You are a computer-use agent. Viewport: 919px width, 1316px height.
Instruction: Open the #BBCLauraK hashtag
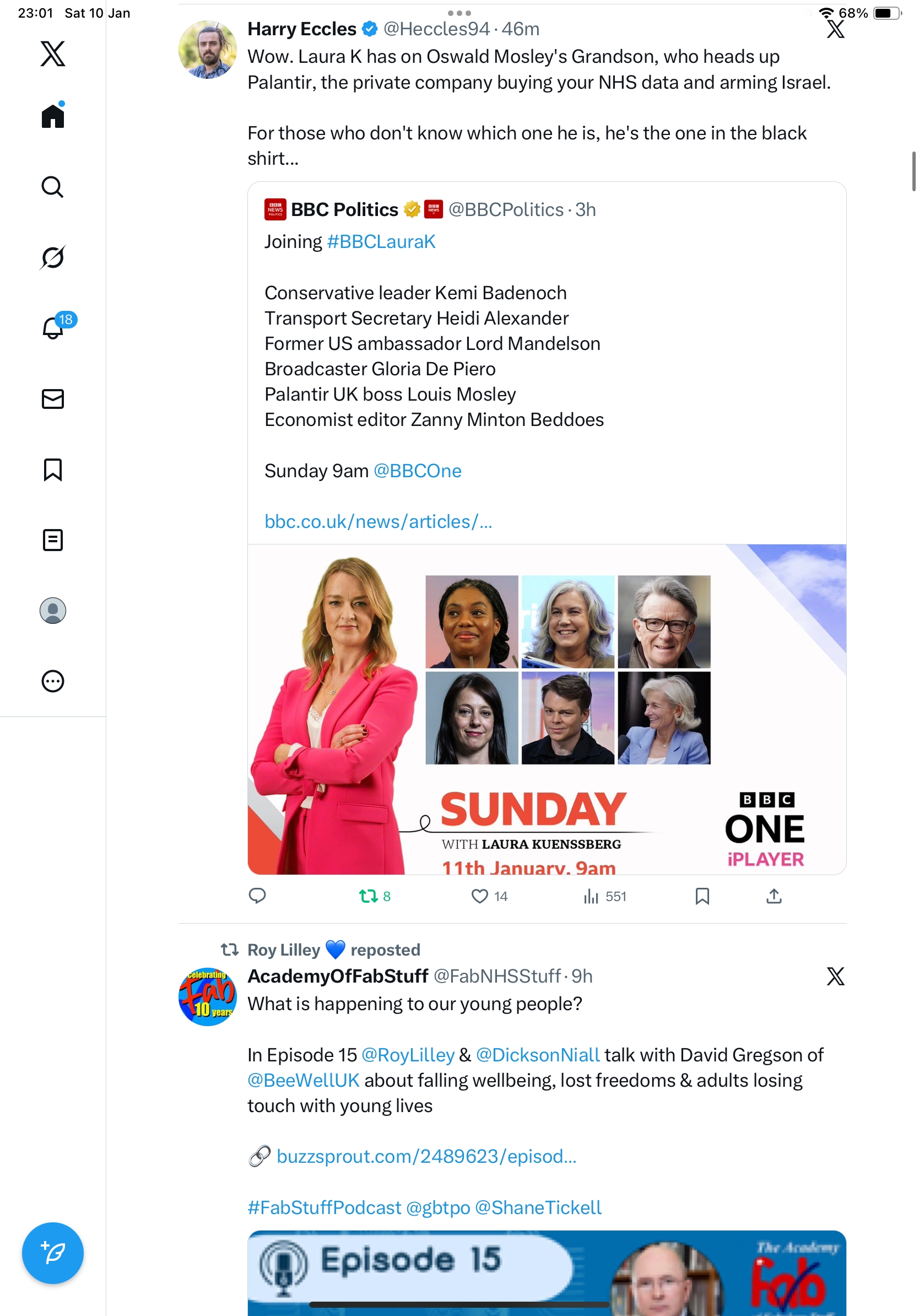pos(381,242)
